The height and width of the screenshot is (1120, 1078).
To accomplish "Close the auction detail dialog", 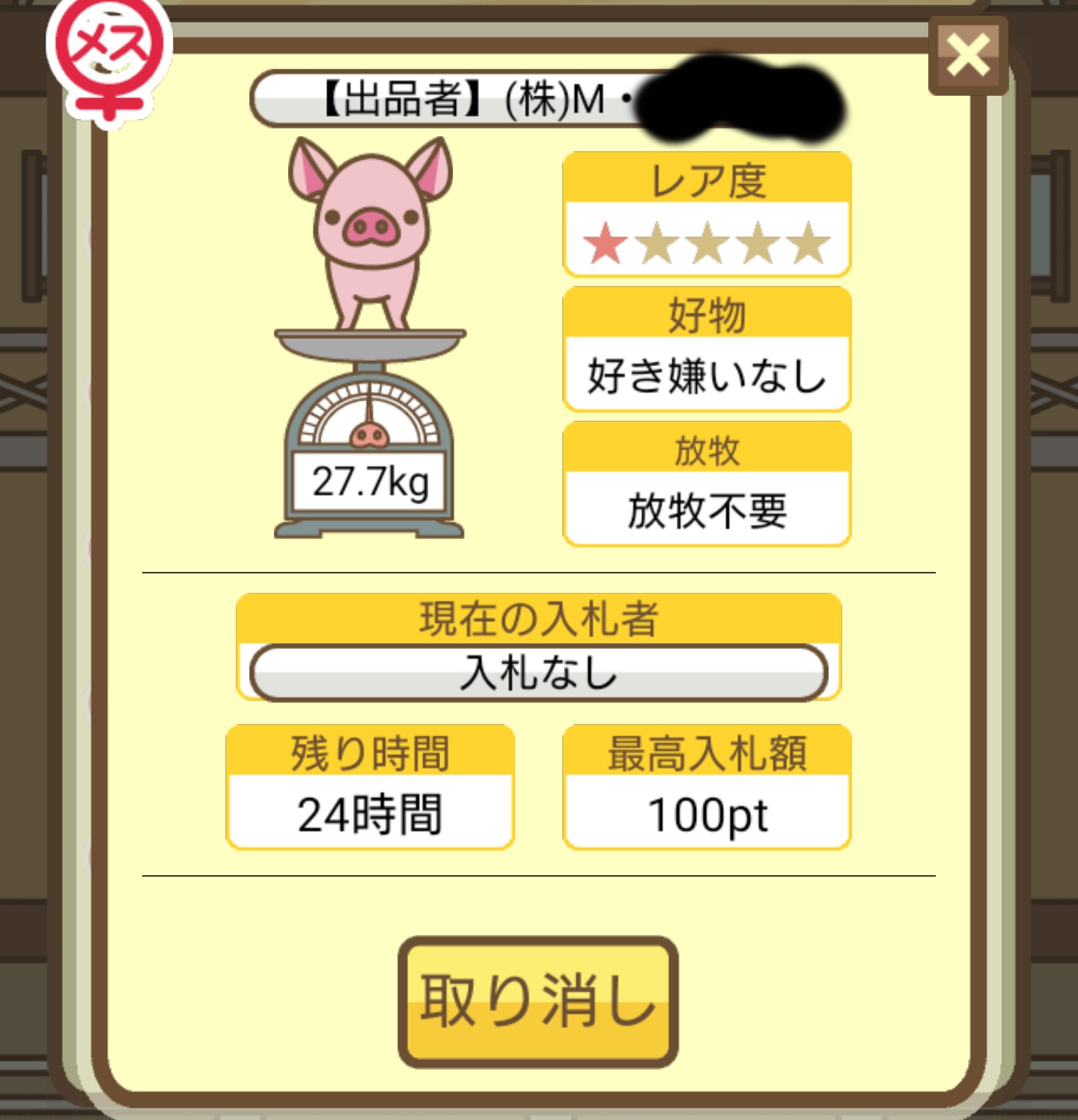I will pos(967,55).
